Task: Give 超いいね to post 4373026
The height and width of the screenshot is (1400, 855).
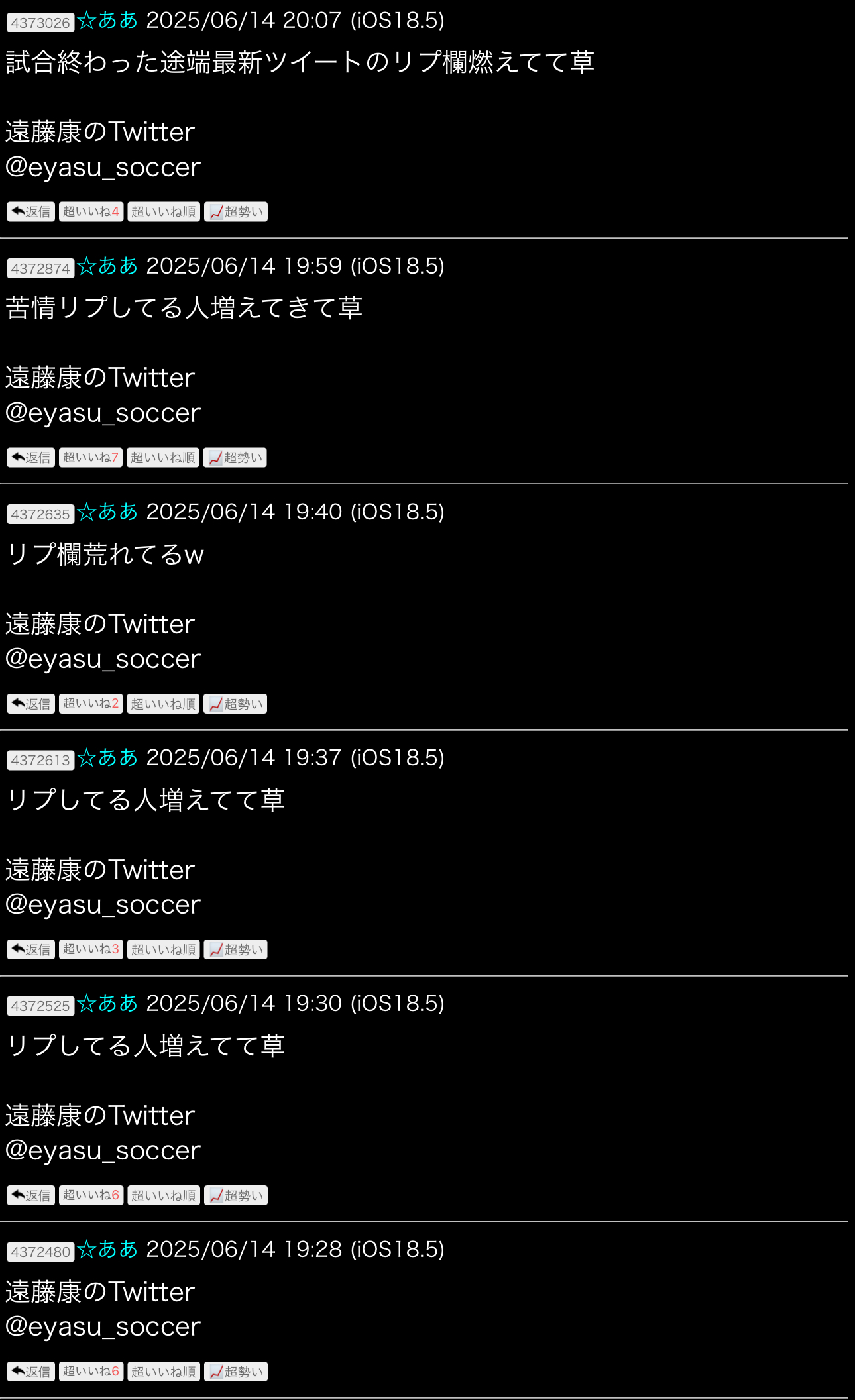Action: tap(91, 212)
